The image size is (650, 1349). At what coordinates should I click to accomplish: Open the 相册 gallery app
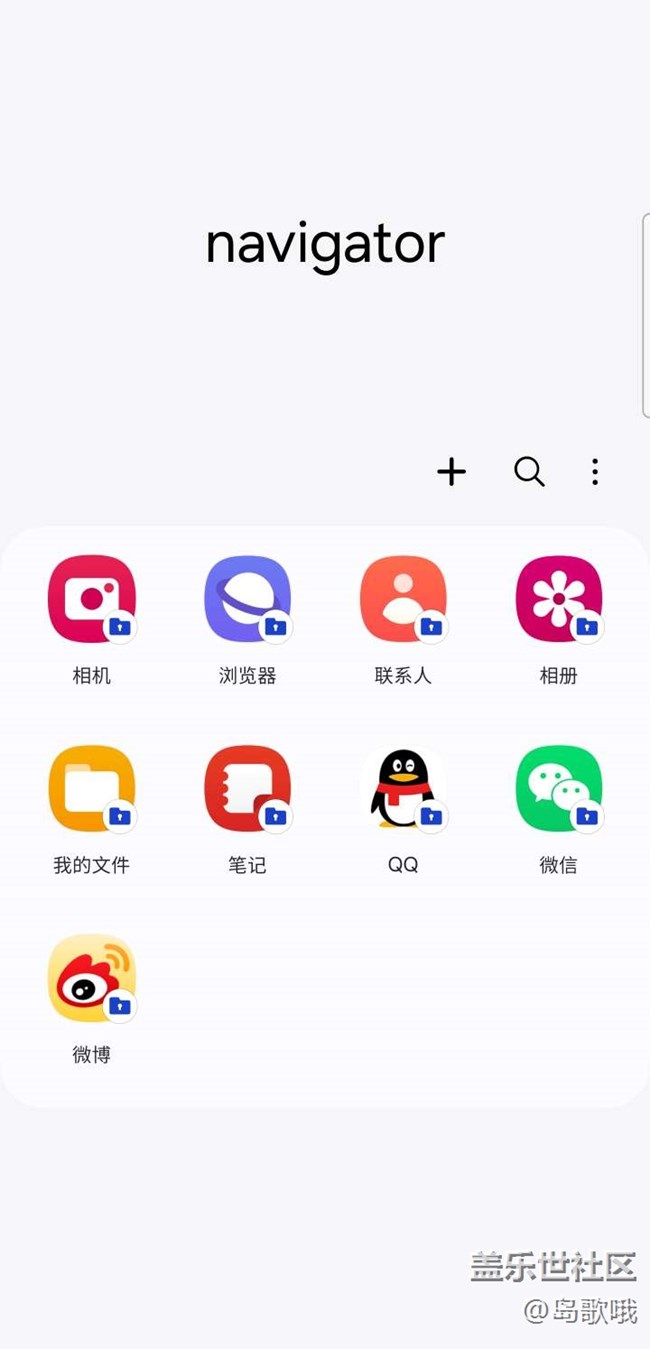(x=558, y=599)
